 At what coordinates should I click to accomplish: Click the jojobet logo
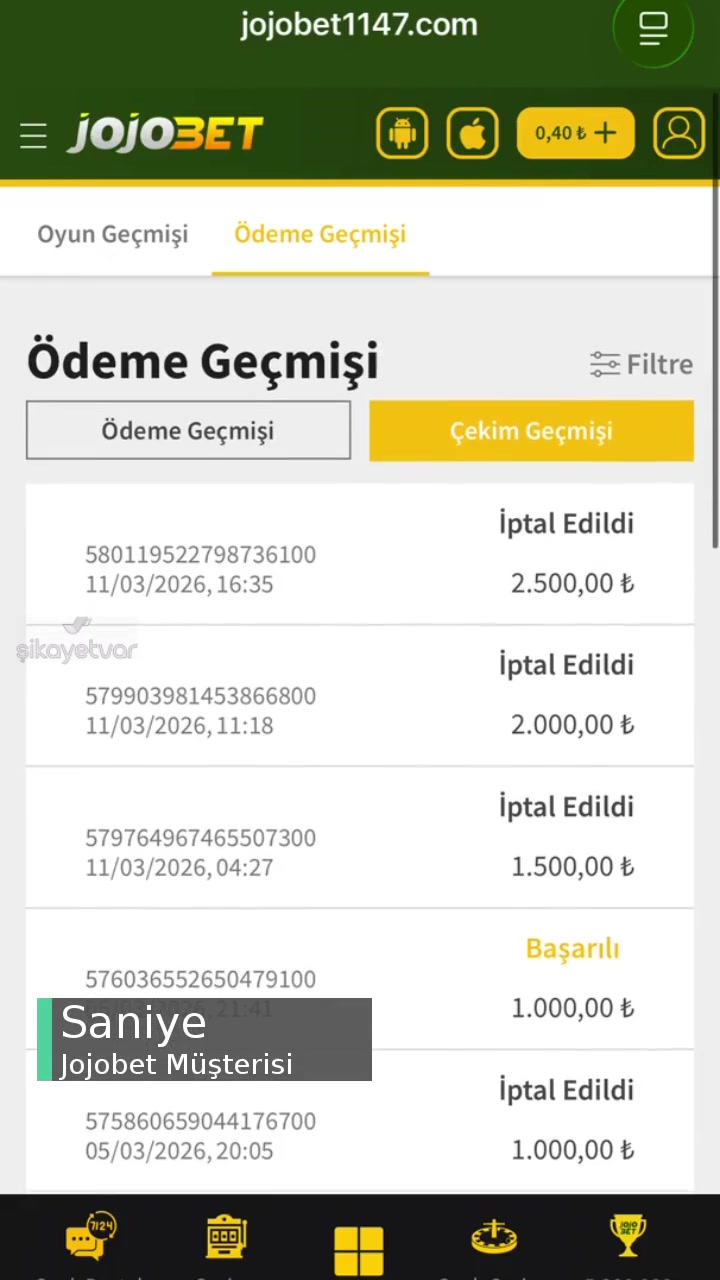click(x=165, y=133)
